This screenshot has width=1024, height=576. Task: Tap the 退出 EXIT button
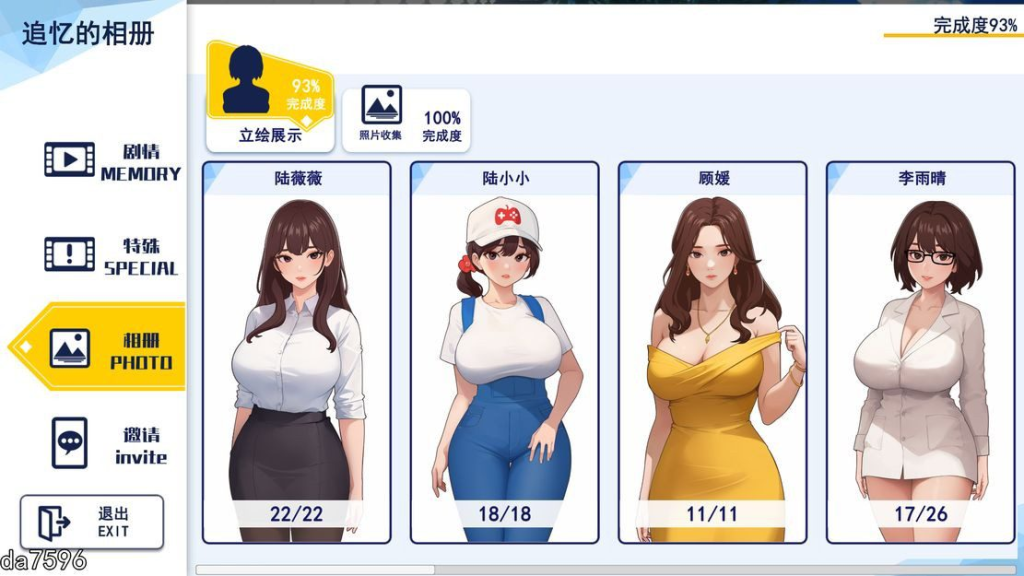[92, 521]
